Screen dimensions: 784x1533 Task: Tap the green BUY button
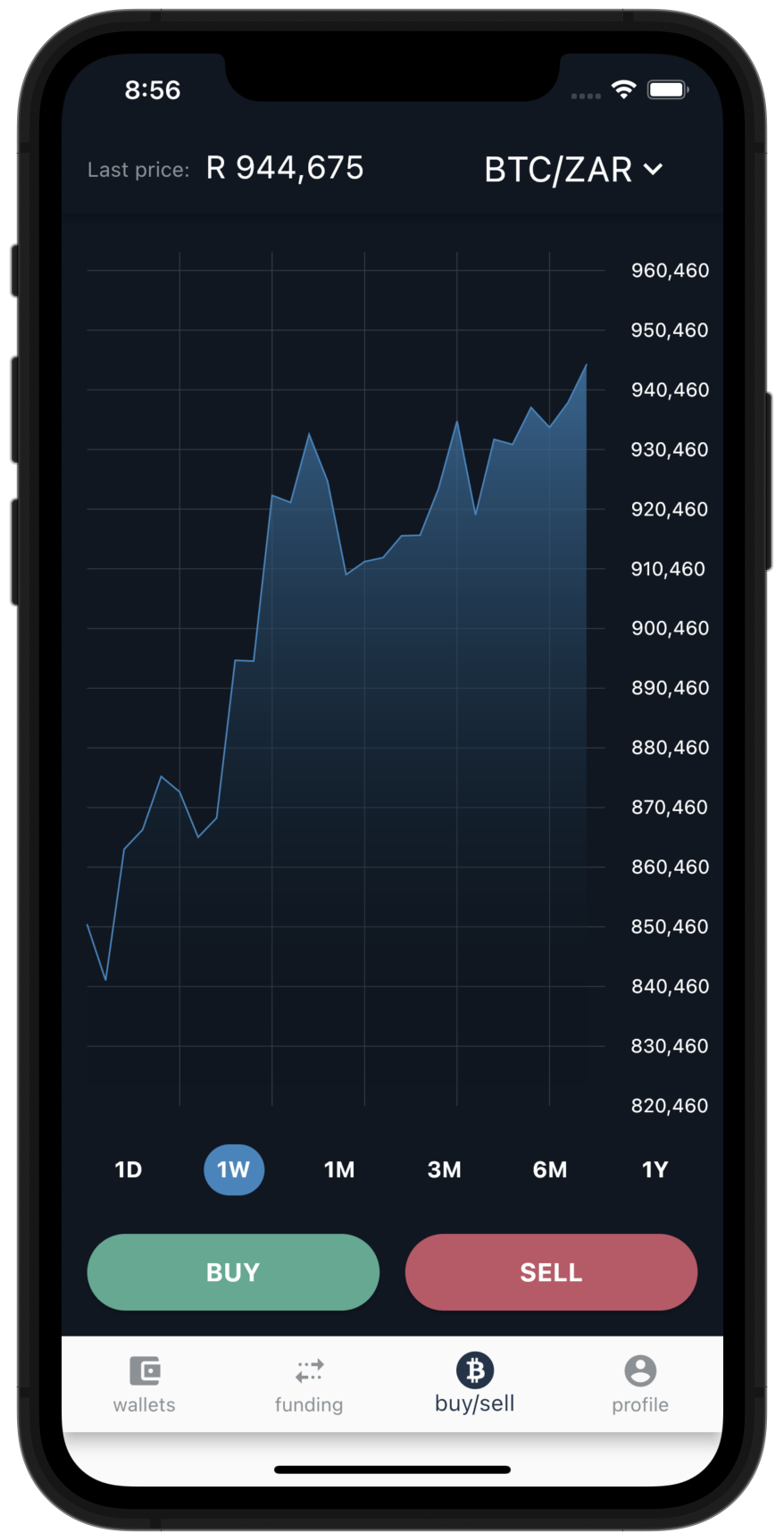coord(233,1272)
